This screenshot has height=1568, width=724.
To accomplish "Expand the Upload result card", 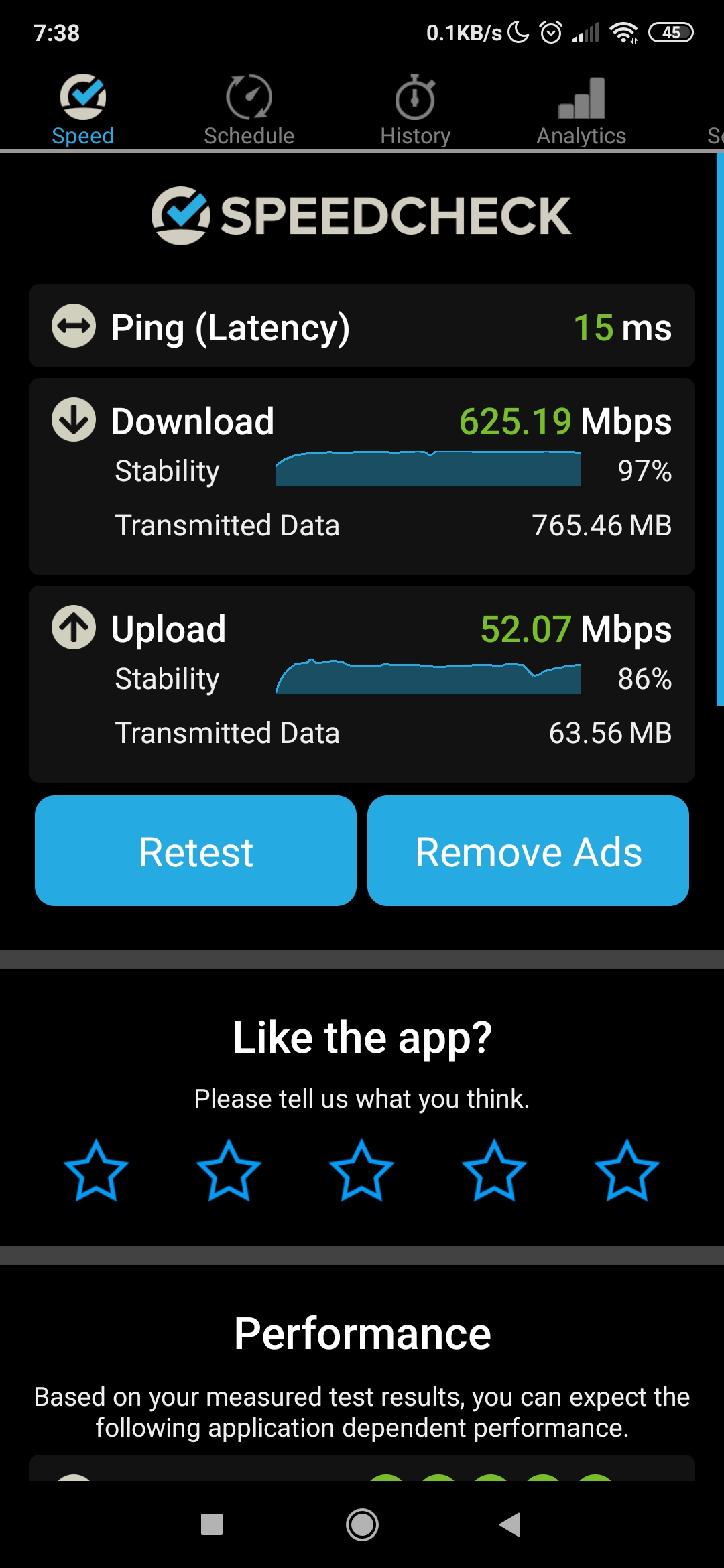I will click(x=362, y=683).
